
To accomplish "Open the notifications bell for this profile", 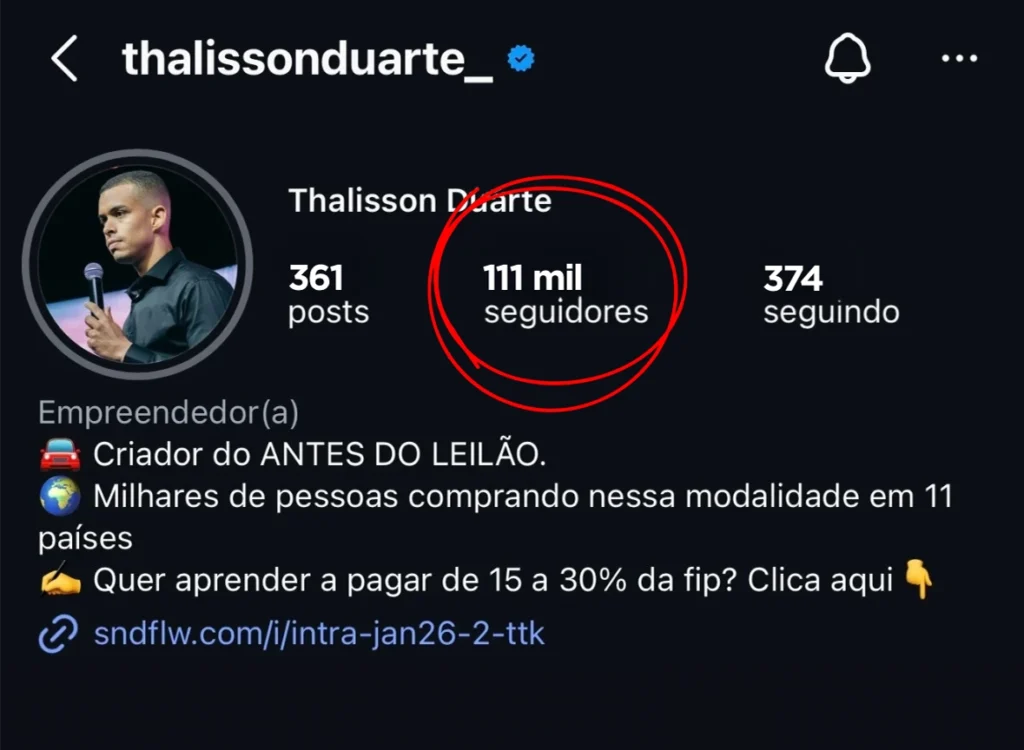I will [847, 60].
